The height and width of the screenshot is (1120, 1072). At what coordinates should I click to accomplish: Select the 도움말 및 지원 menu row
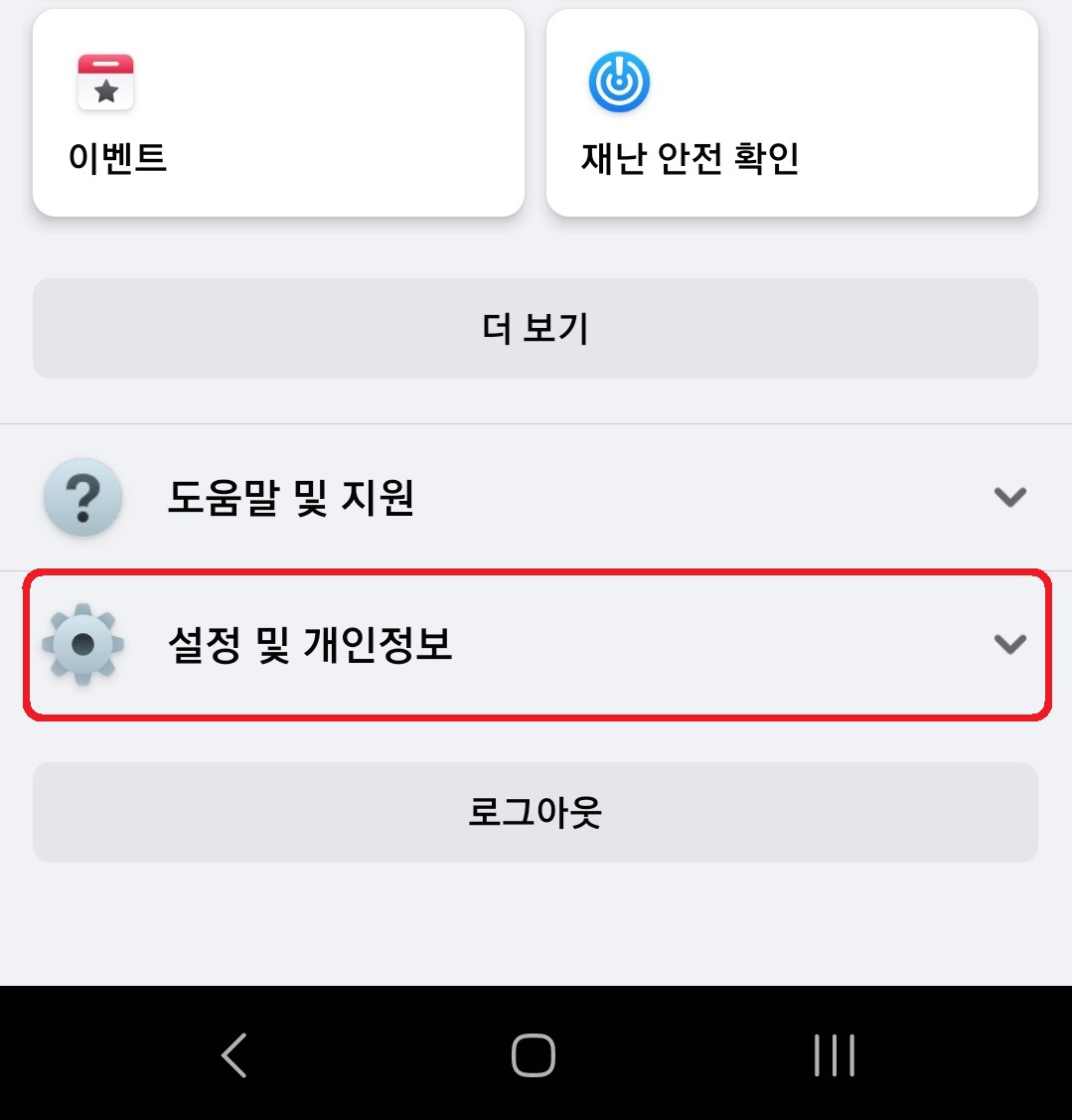coord(536,498)
